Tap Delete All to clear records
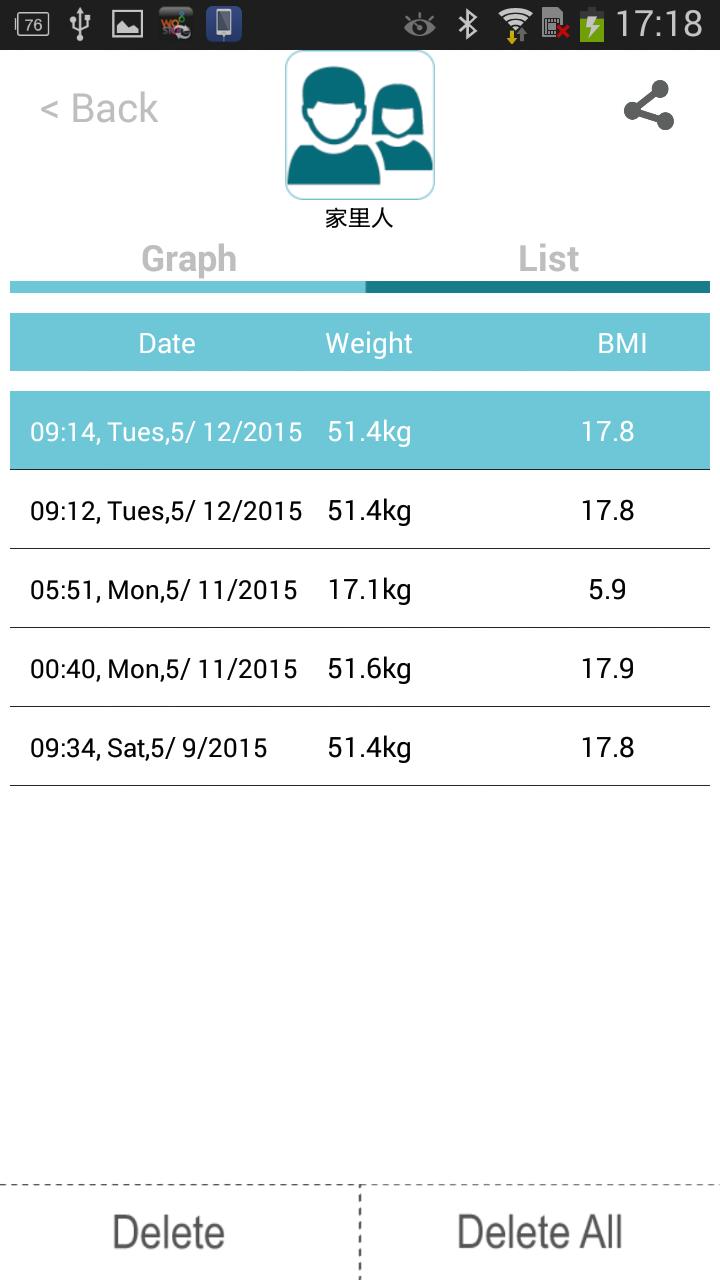 click(x=538, y=1230)
